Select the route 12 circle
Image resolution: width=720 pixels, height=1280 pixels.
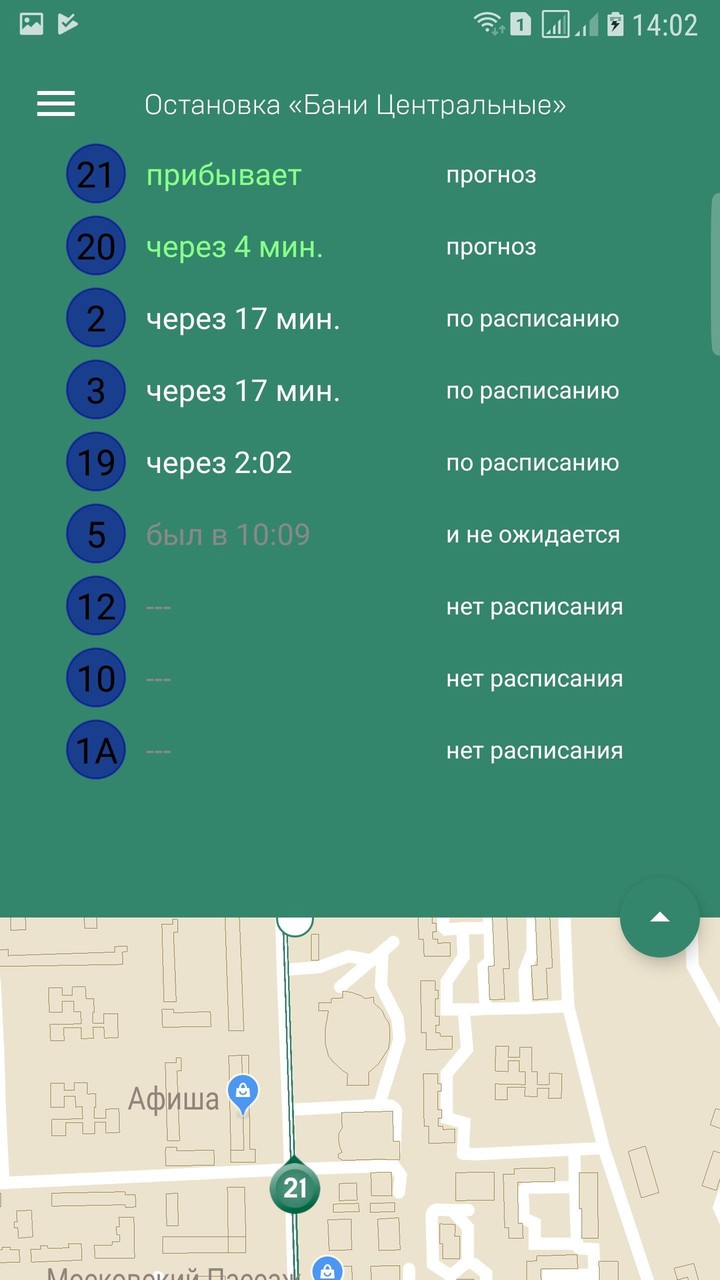(x=95, y=606)
